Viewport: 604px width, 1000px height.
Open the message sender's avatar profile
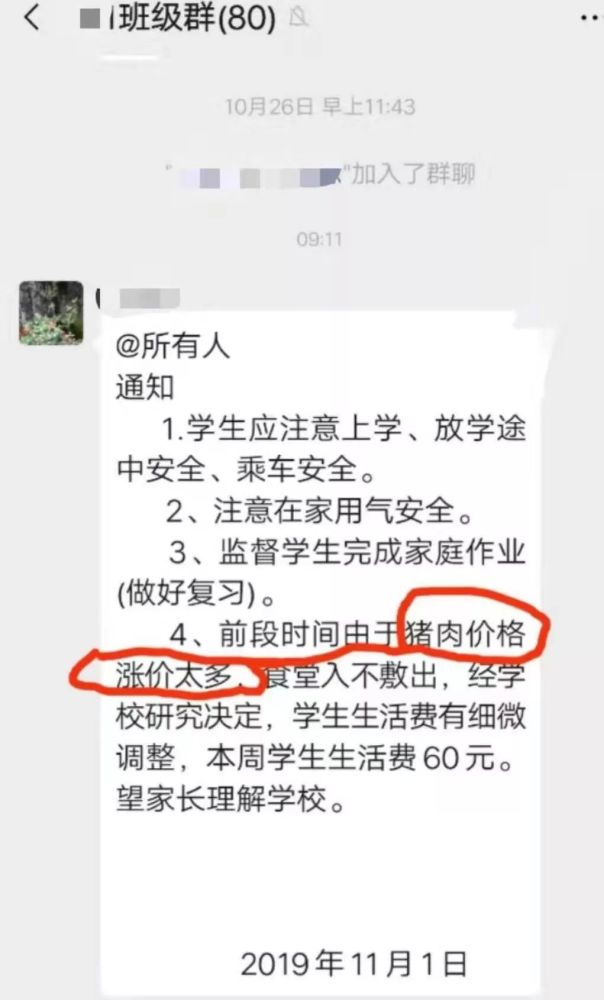(51, 313)
